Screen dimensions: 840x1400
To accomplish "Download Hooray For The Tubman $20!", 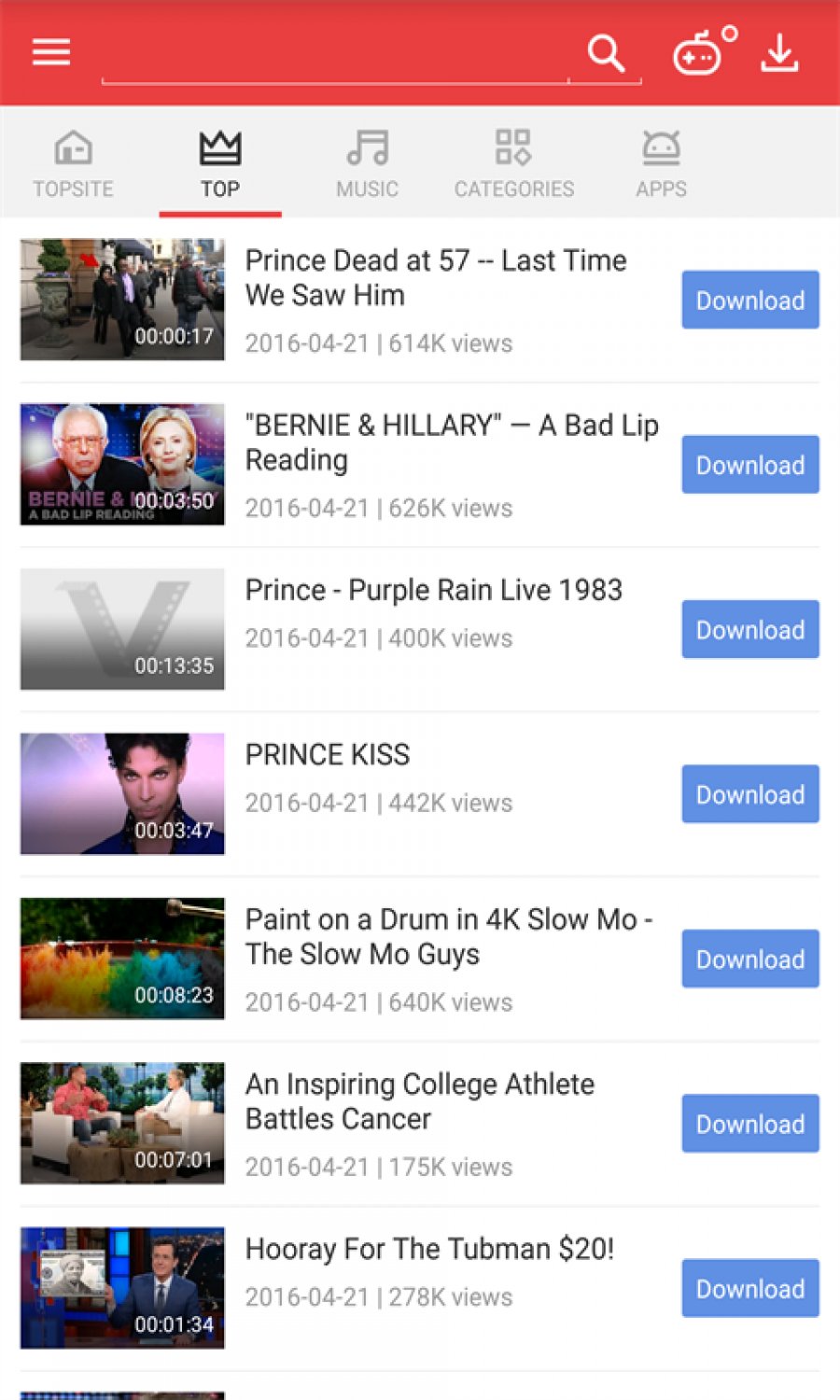I will coord(750,1289).
